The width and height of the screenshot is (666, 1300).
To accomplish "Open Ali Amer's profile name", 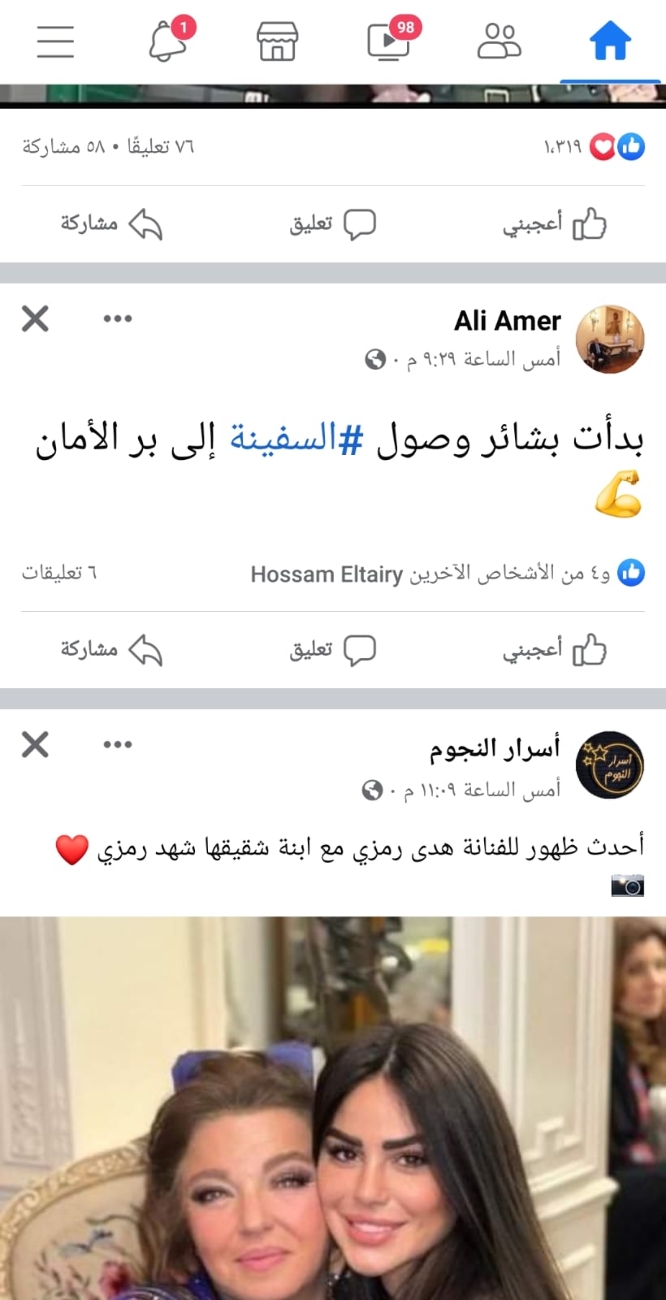I will 507,321.
